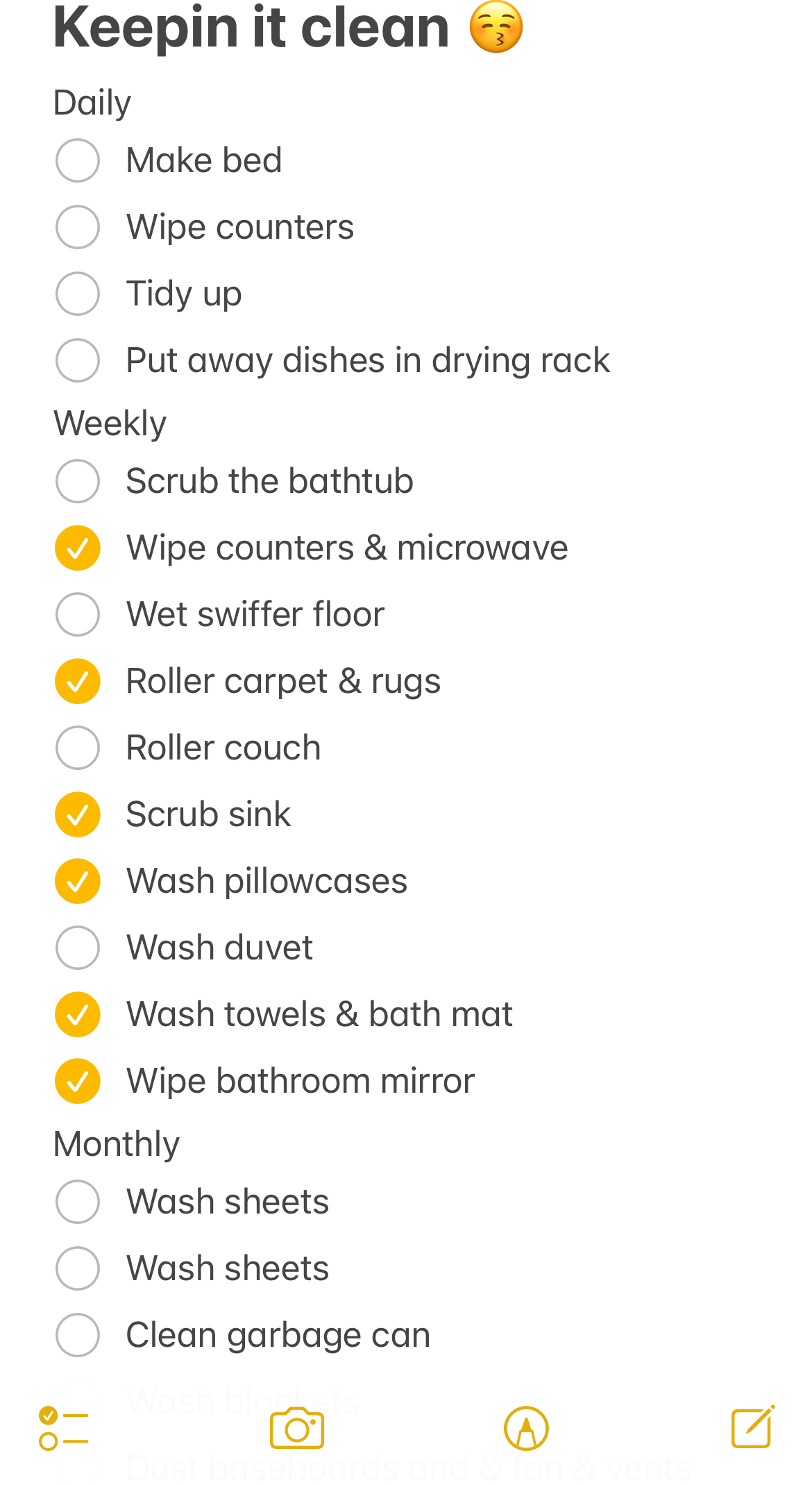
Task: Compose a new note
Action: point(753,1427)
